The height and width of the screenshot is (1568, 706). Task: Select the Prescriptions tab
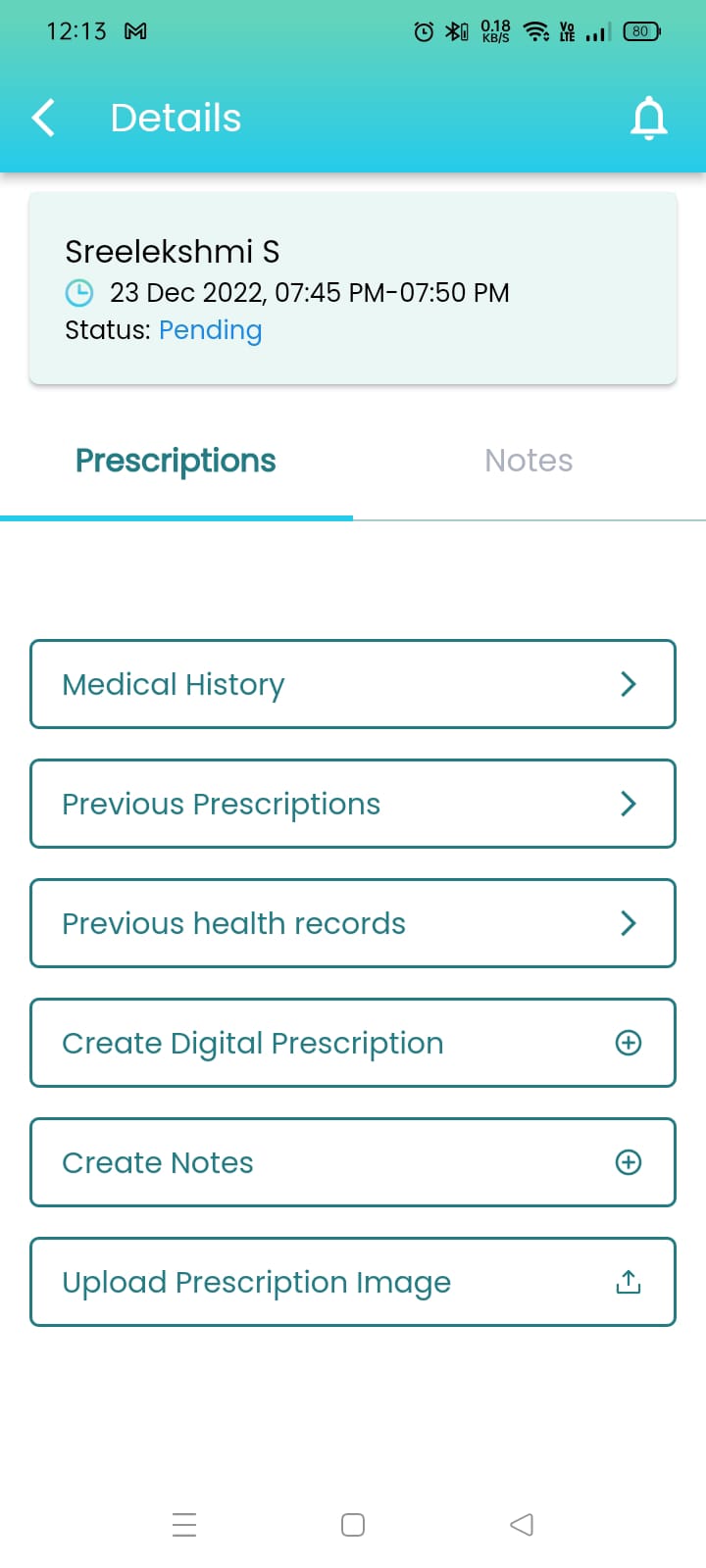coord(176,461)
